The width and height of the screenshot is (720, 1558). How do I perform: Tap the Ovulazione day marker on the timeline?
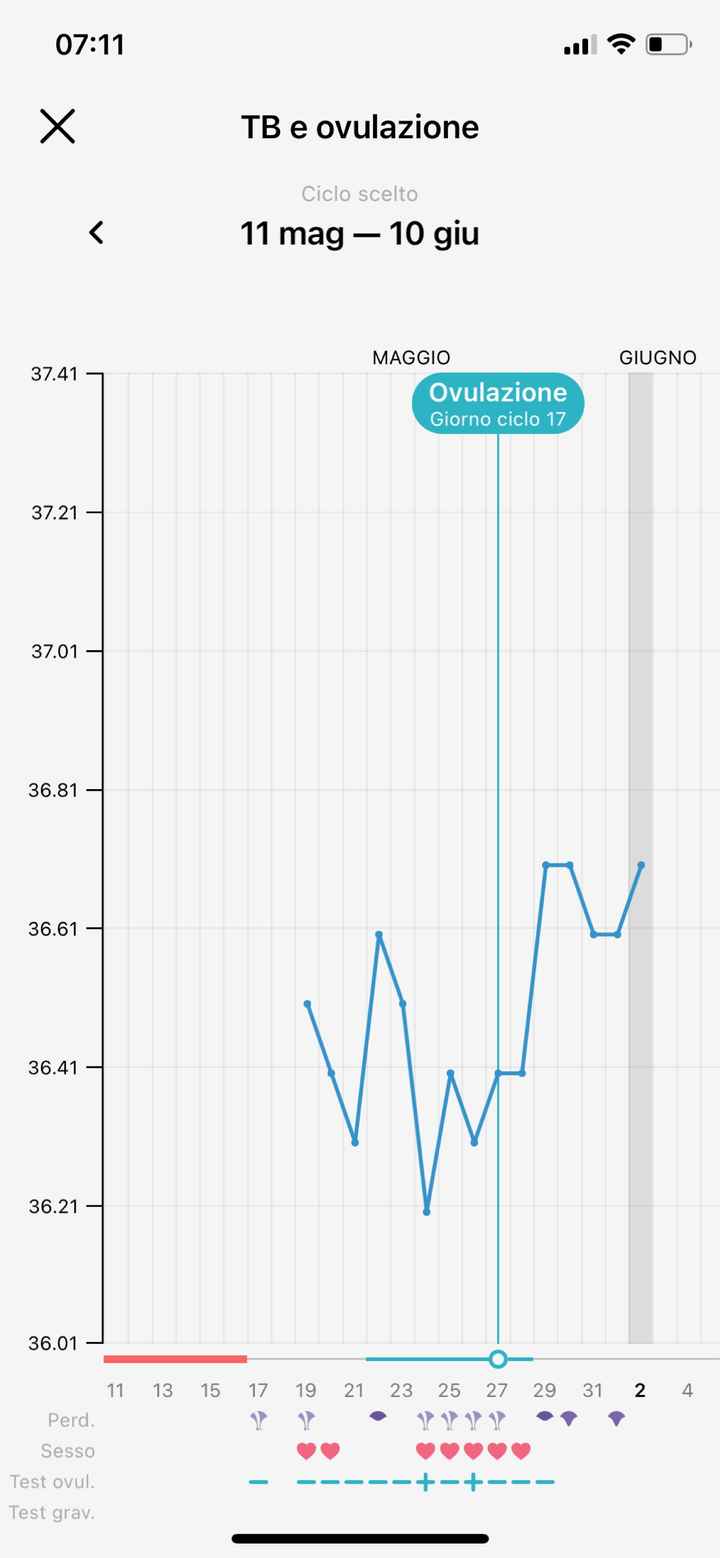[x=498, y=1358]
